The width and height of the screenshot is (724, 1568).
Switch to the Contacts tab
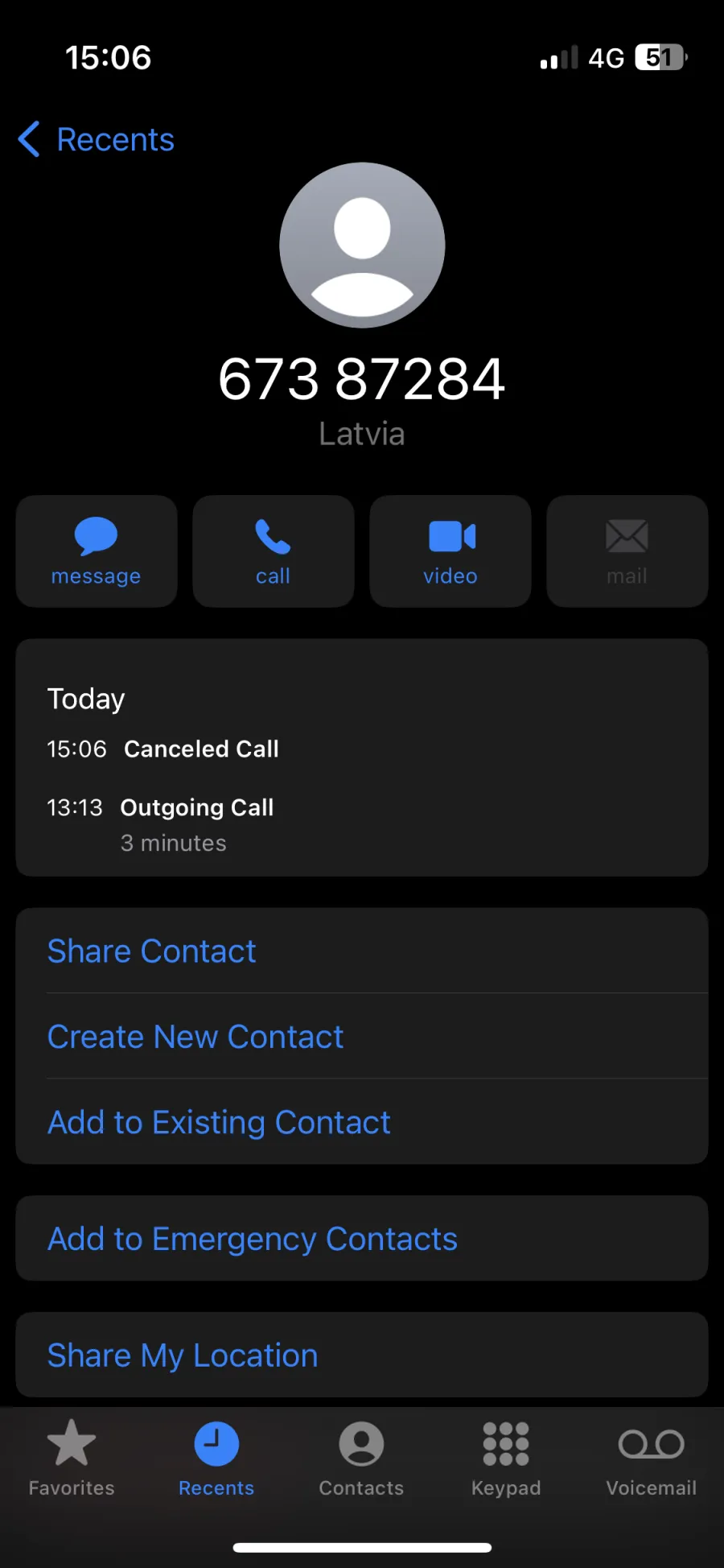(361, 1459)
